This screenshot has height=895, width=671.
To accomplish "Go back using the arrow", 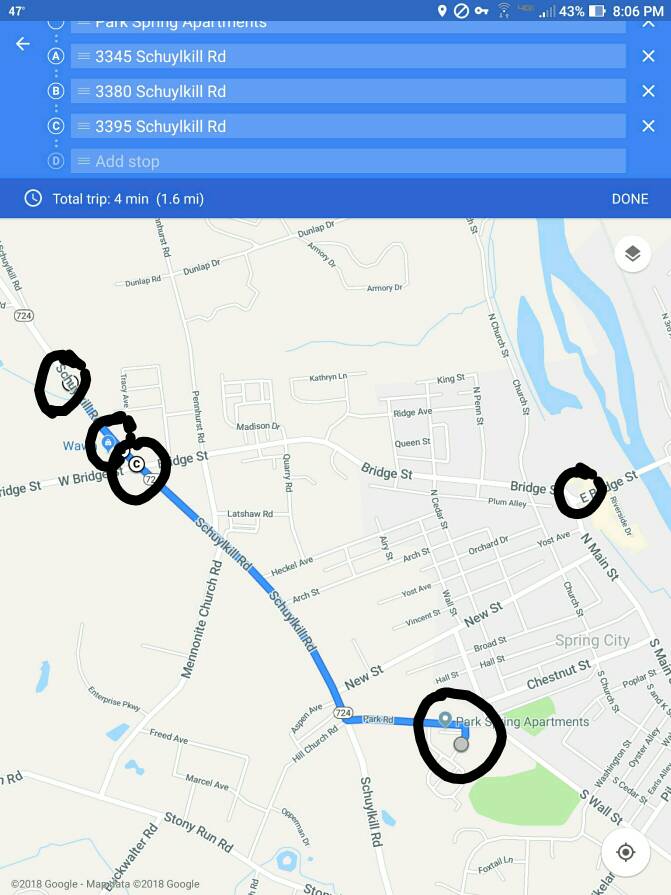I will coord(23,44).
